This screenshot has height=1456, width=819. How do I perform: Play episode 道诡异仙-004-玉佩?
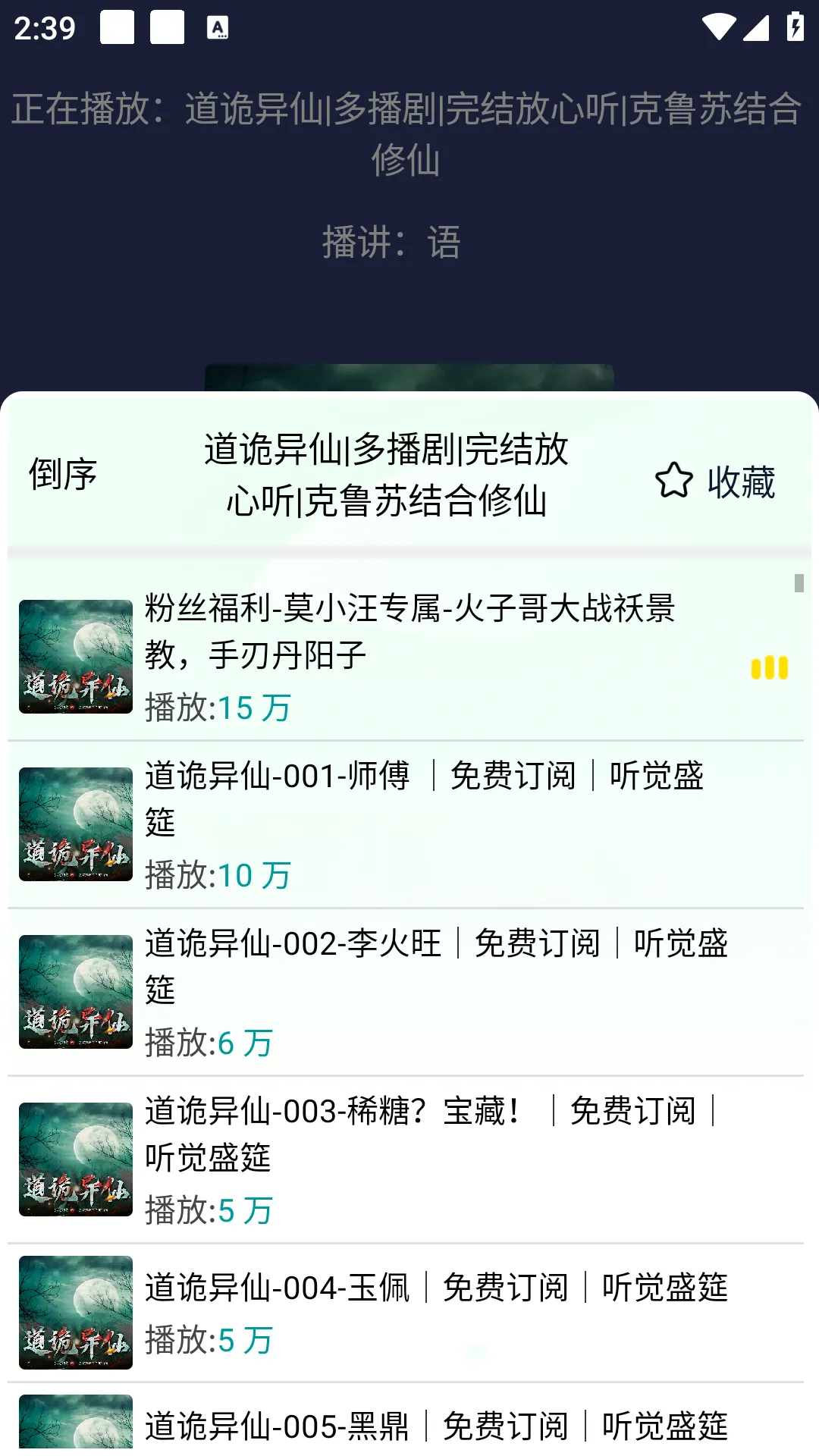(x=409, y=1313)
